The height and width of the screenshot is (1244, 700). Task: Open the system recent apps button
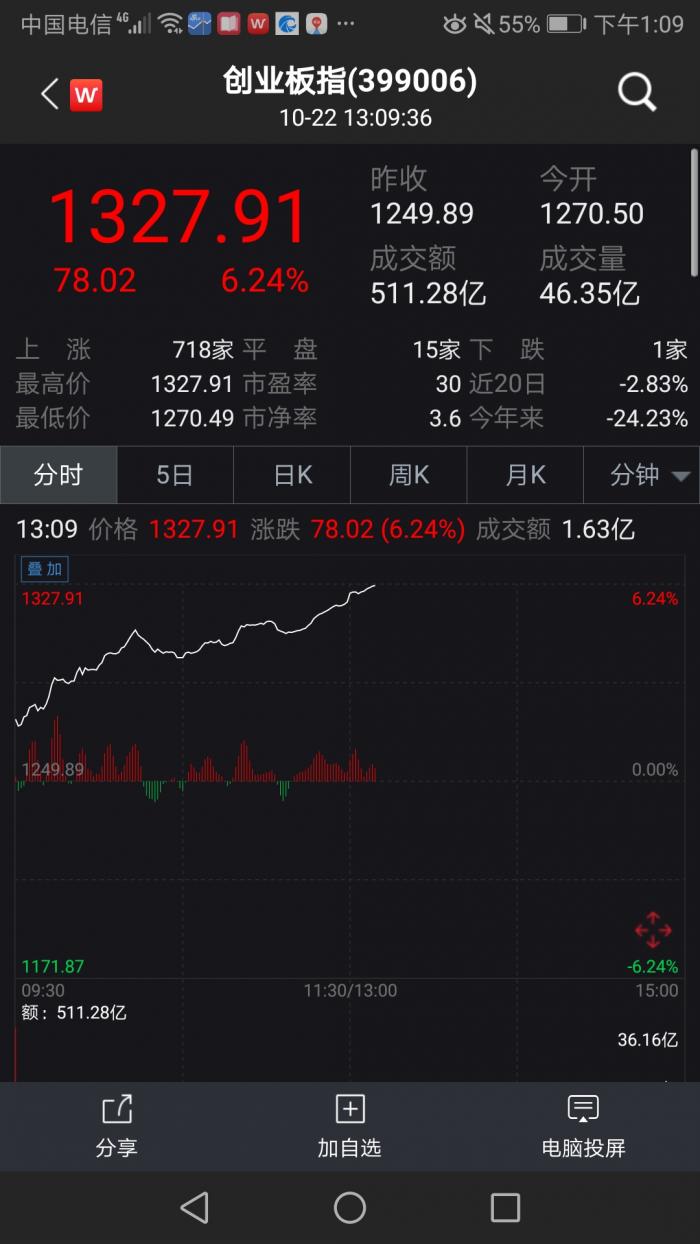click(505, 1208)
